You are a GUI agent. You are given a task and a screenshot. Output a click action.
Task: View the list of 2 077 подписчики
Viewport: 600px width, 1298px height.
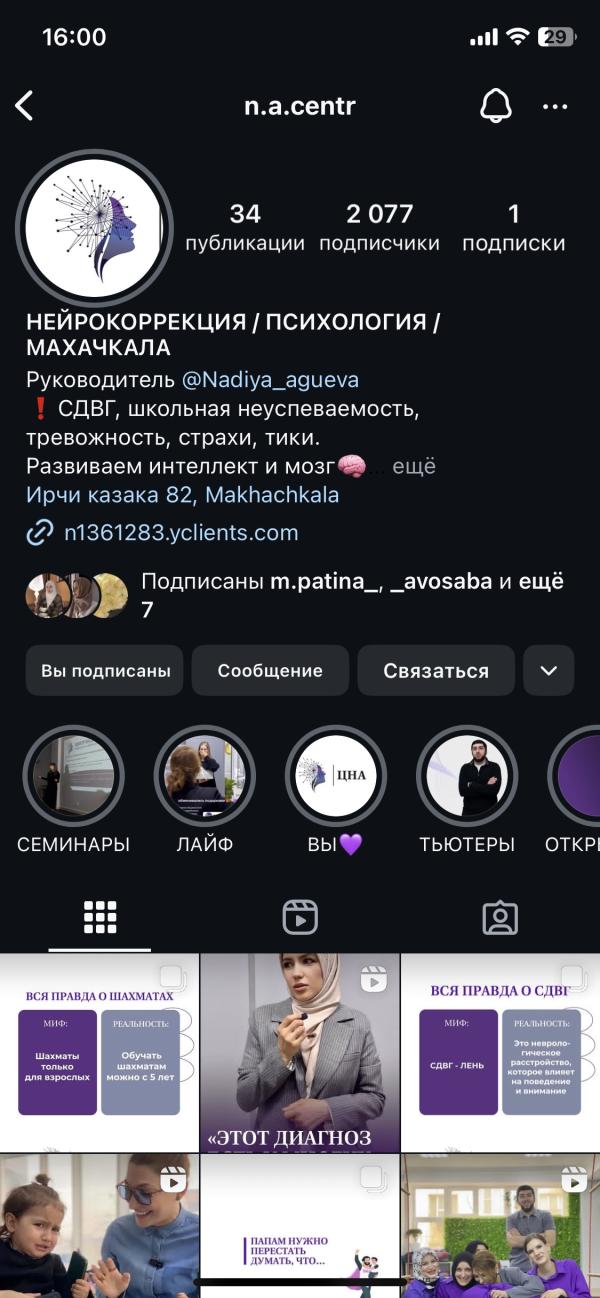[x=379, y=227]
